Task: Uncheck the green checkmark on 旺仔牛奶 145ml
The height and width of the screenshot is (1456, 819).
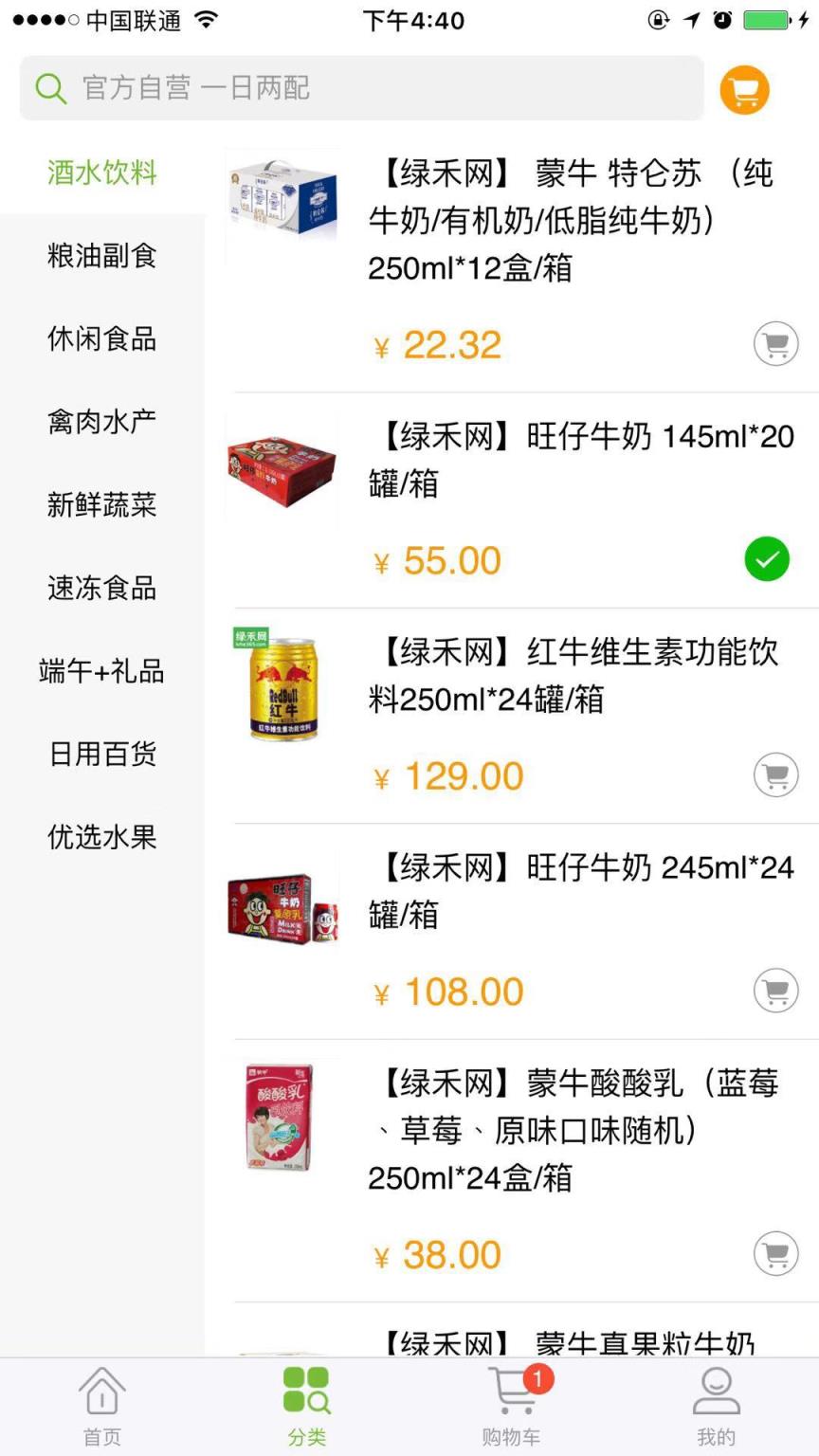Action: tap(767, 559)
